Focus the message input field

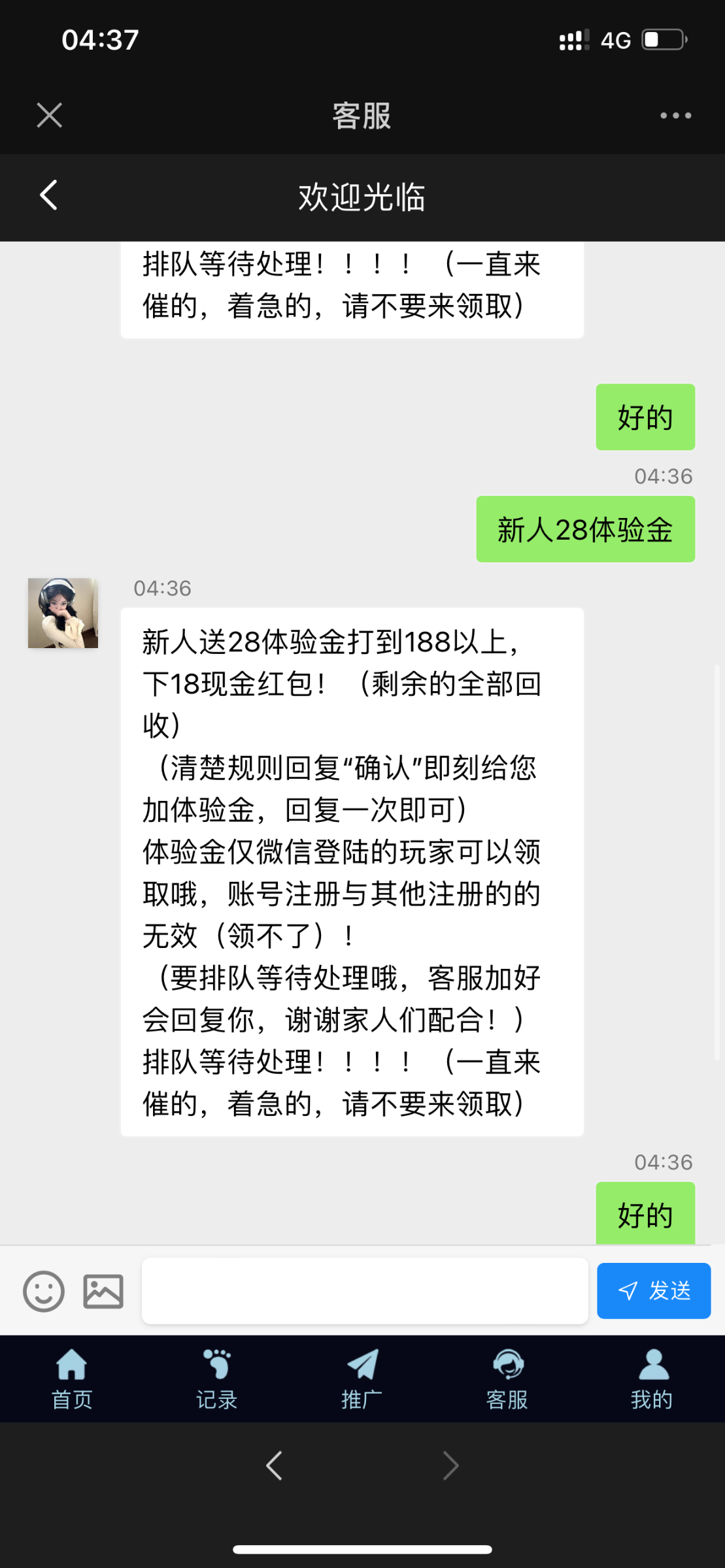coord(365,1291)
